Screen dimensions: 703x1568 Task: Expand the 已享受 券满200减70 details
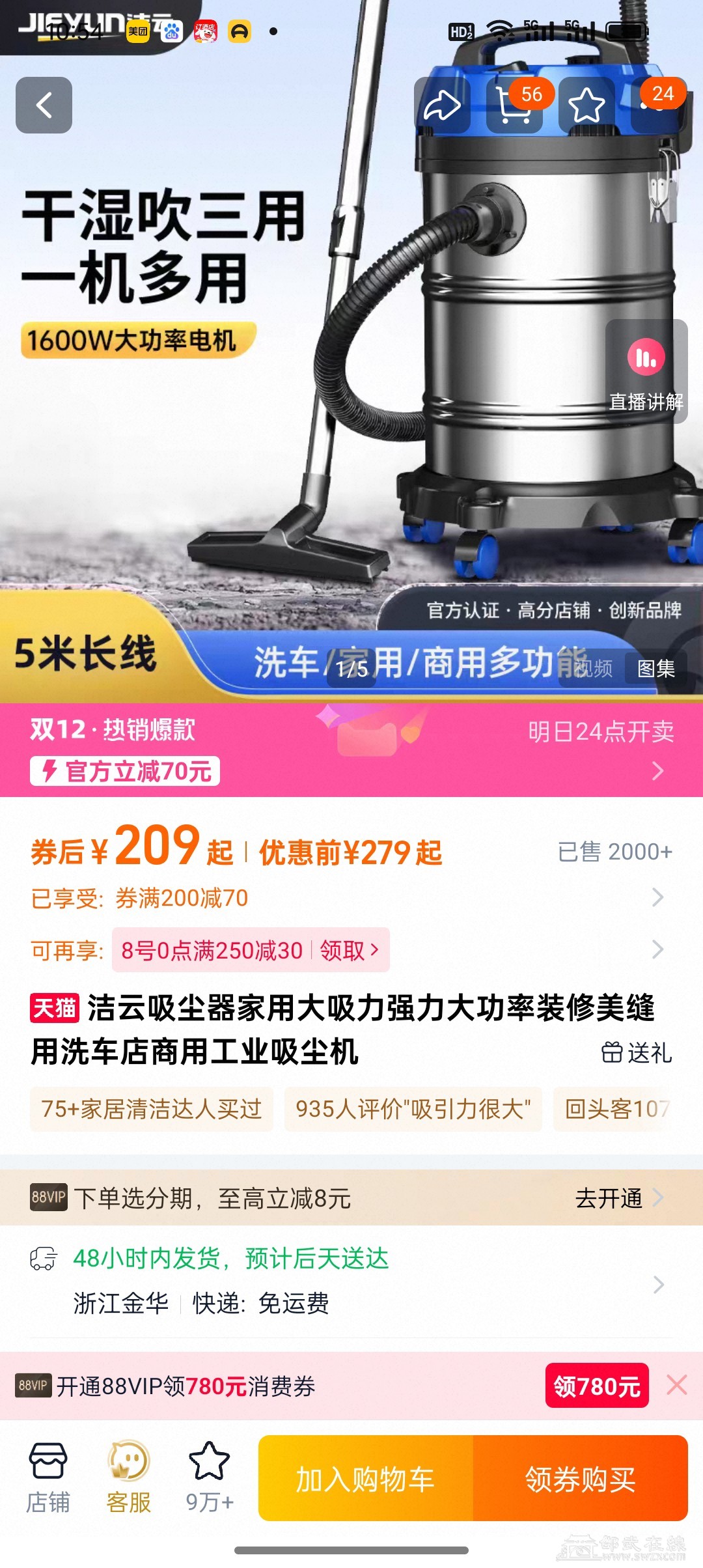click(x=657, y=897)
